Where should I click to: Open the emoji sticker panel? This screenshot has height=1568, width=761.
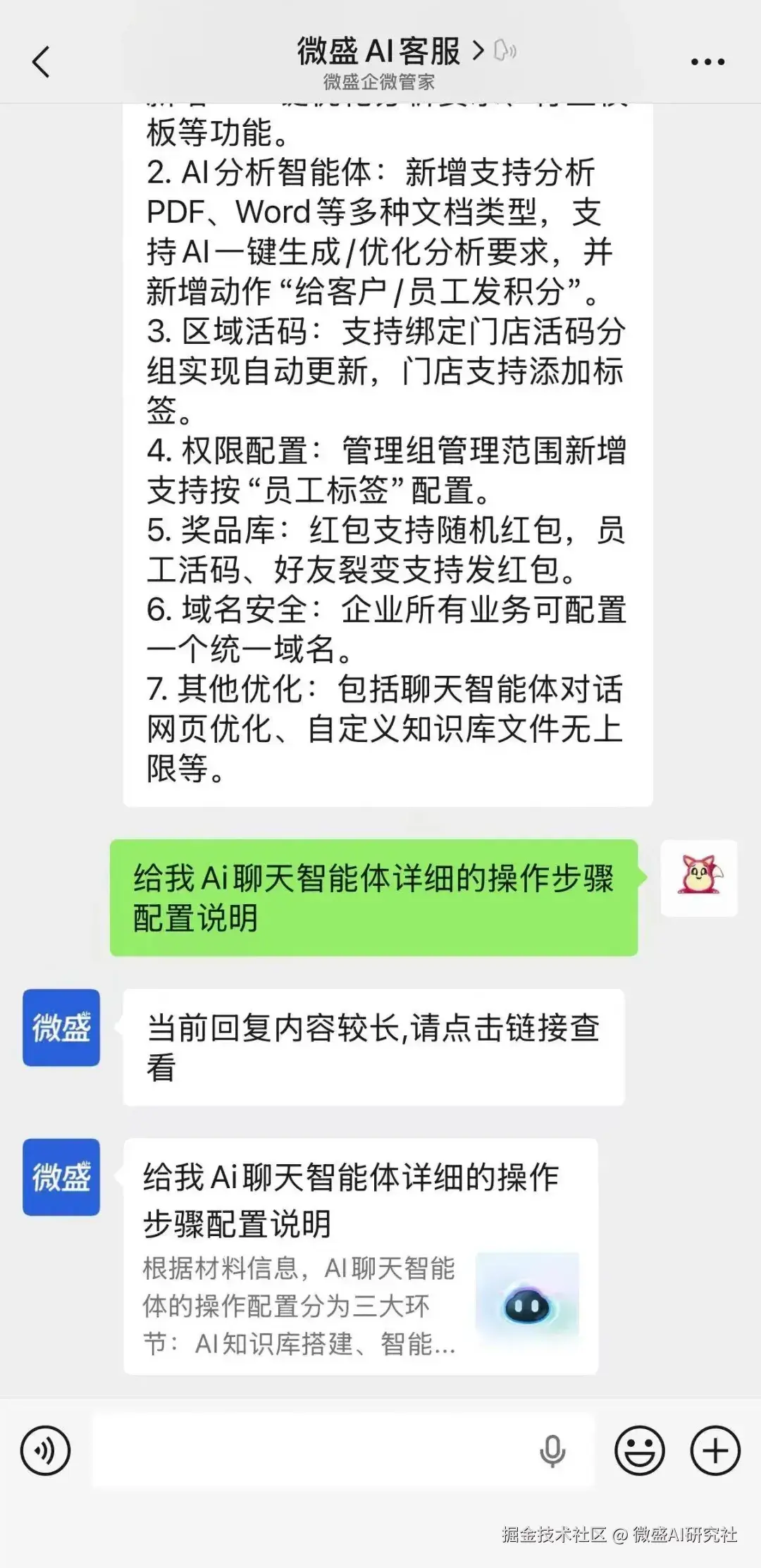pos(639,1450)
